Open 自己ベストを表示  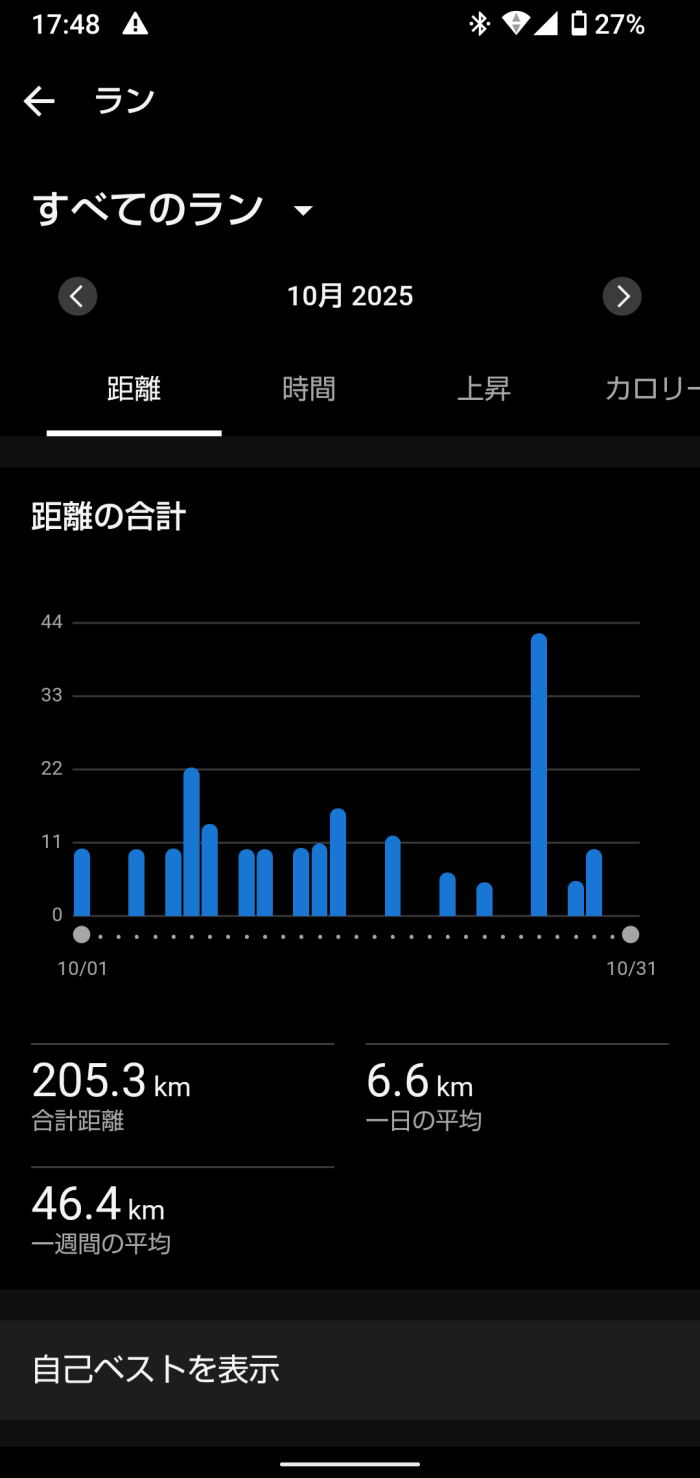click(x=350, y=1369)
